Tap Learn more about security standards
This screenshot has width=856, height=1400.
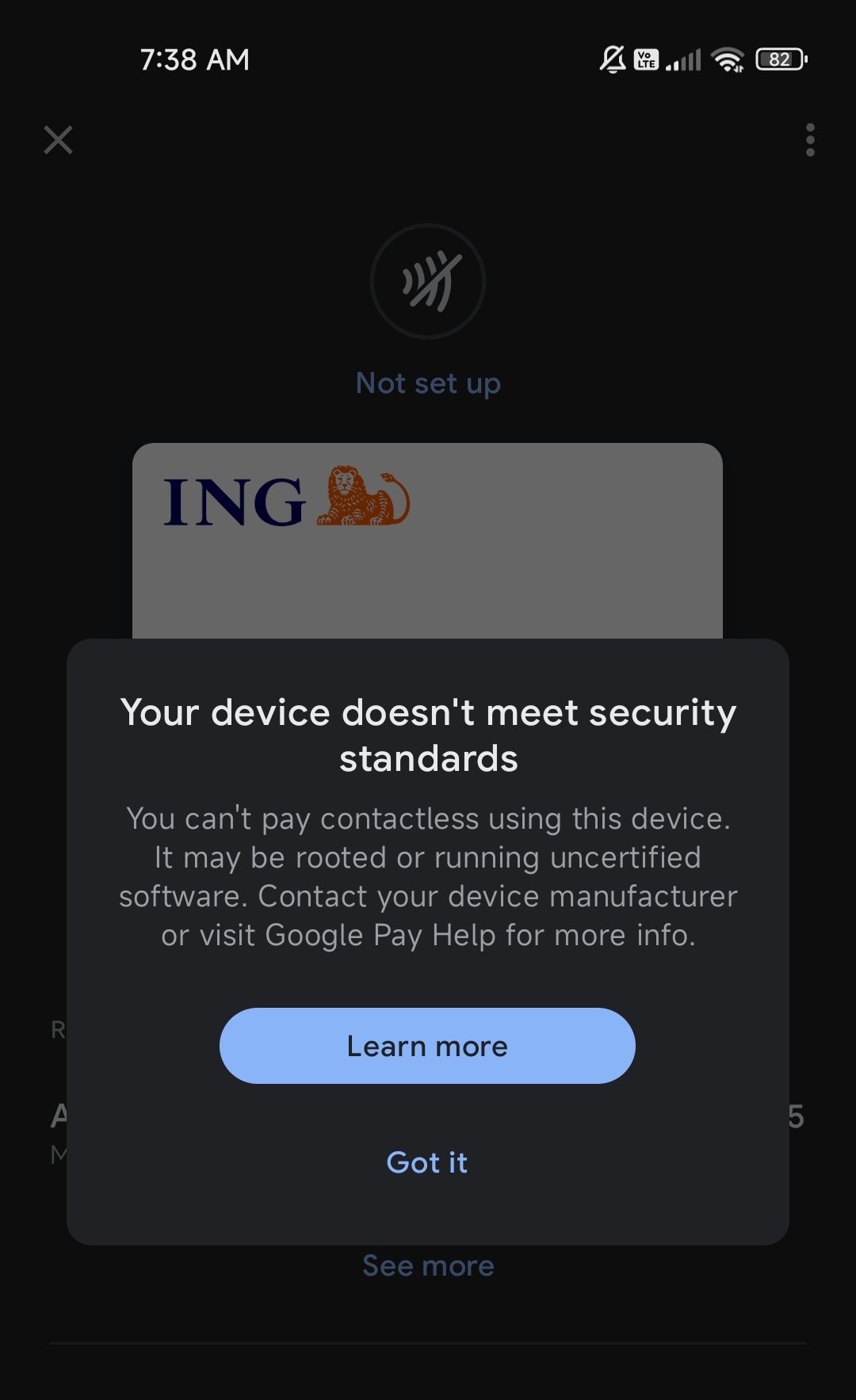427,1046
